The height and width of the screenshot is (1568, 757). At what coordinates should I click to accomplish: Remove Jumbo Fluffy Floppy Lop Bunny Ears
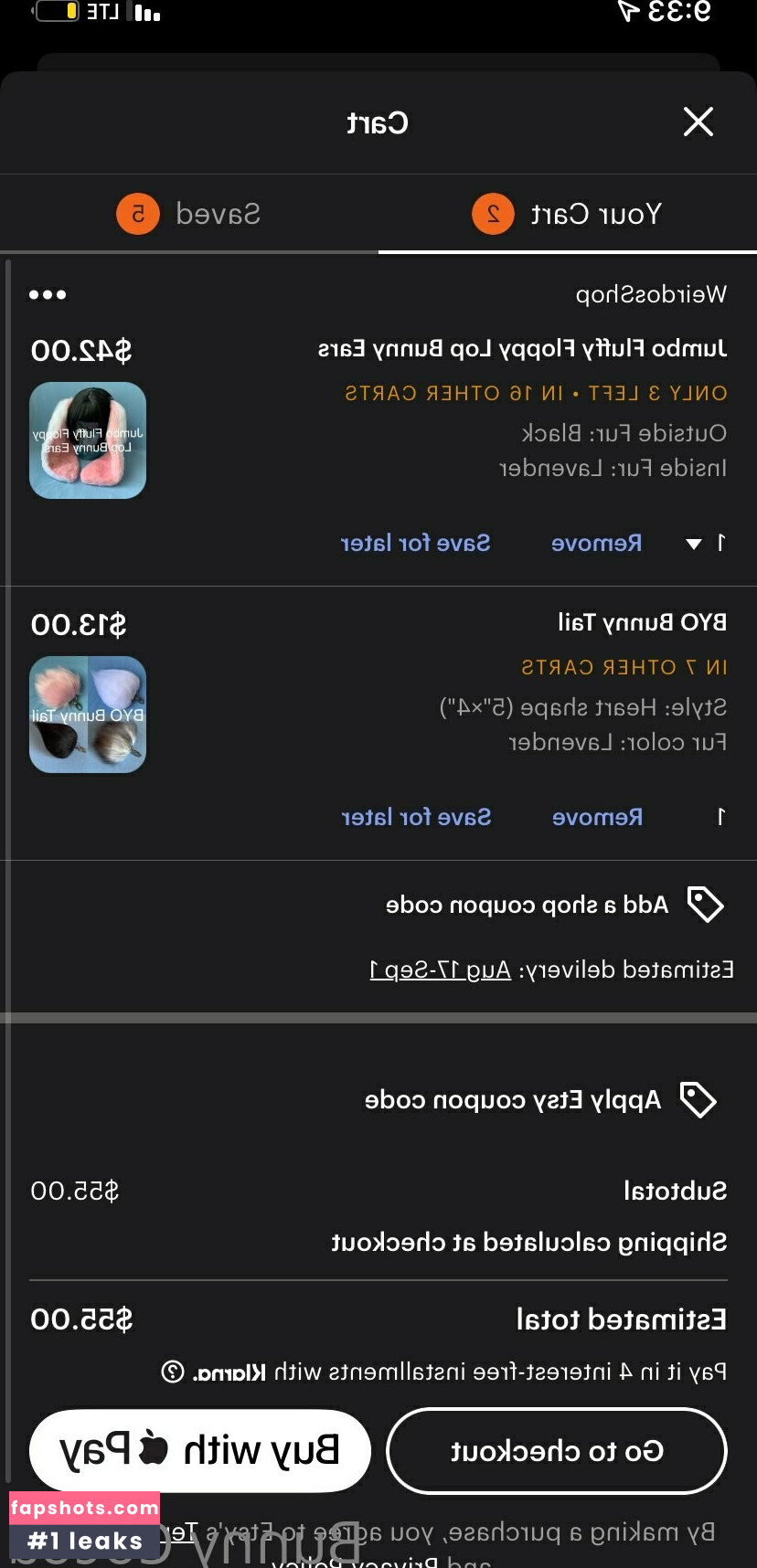[596, 543]
